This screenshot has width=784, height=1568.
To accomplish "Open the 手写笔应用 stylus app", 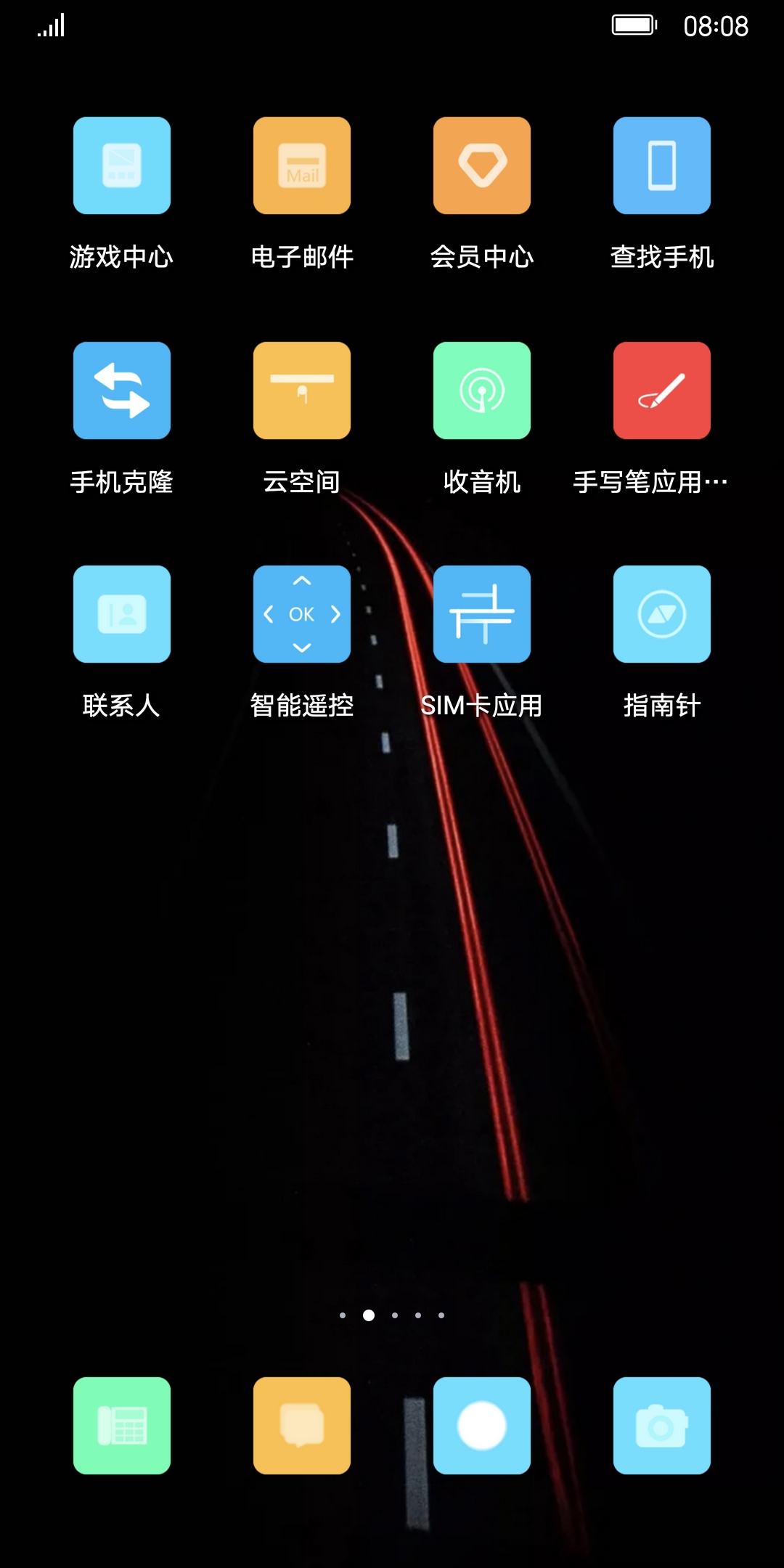I will (662, 391).
